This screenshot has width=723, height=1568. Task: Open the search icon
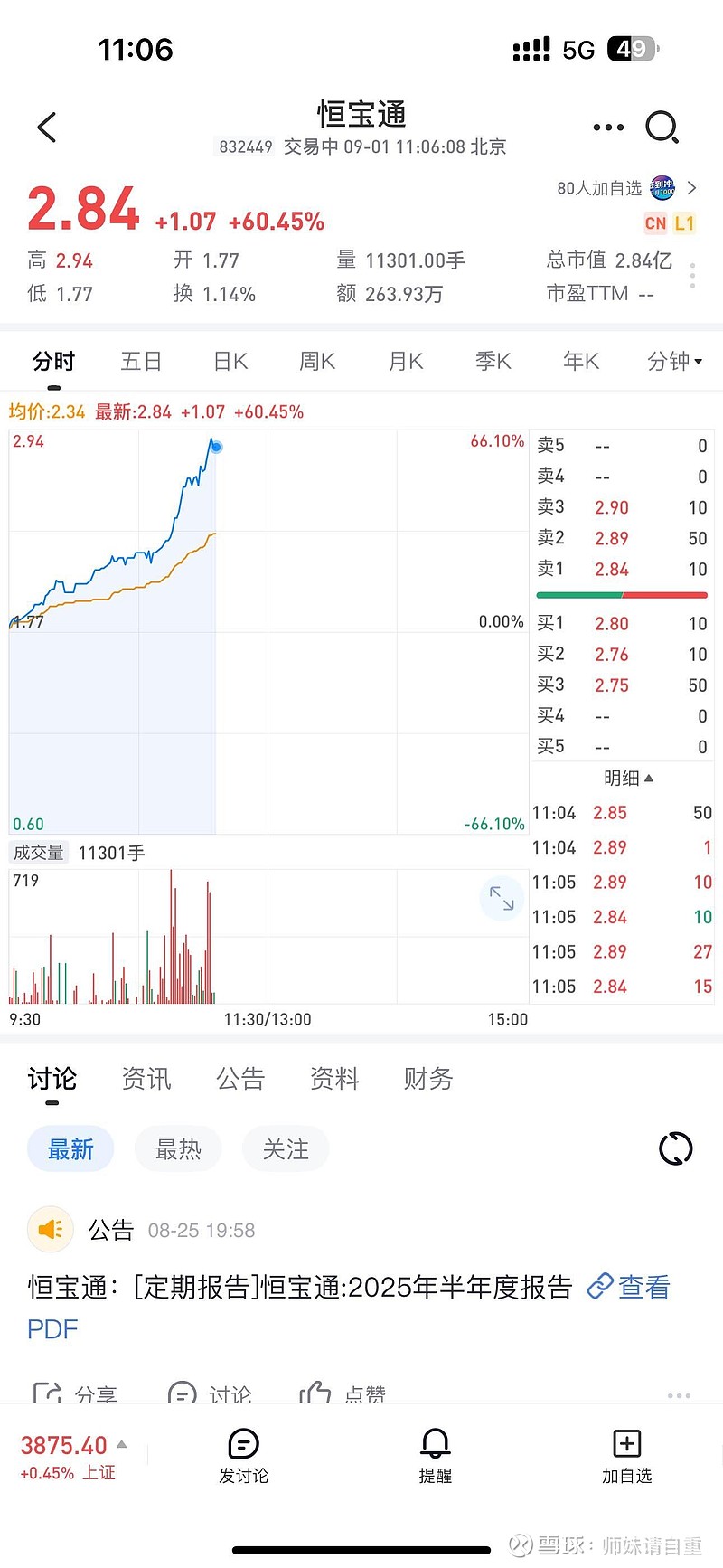(x=664, y=128)
